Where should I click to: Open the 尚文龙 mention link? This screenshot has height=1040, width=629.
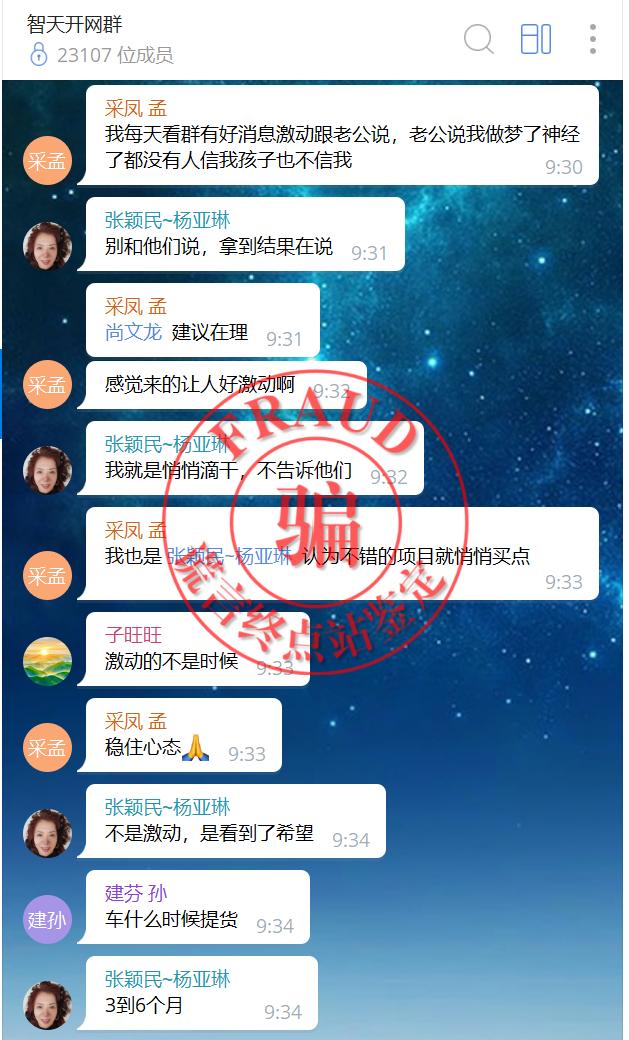[x=133, y=332]
